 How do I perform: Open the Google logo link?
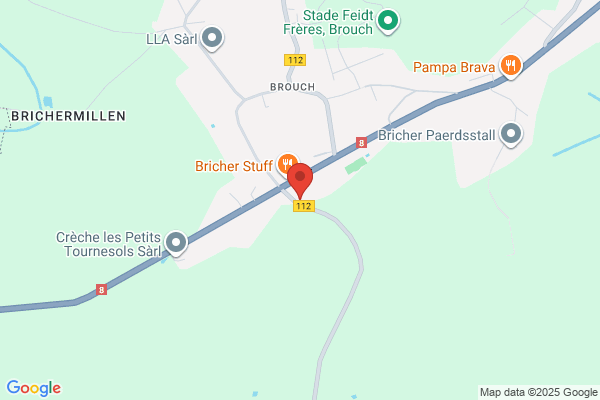pyautogui.click(x=34, y=389)
